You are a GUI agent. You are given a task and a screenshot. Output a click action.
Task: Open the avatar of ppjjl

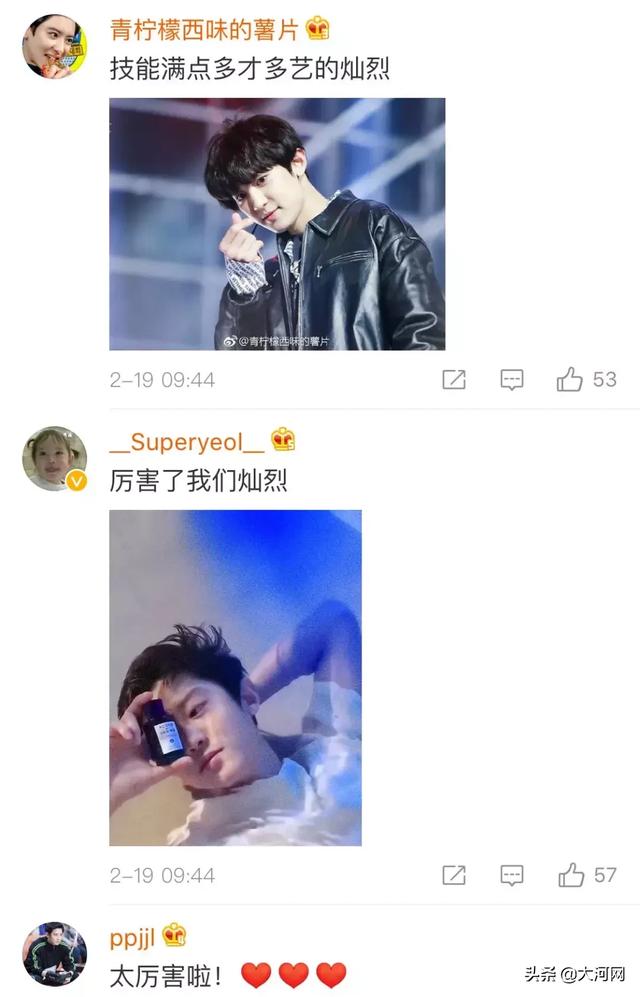click(x=54, y=954)
